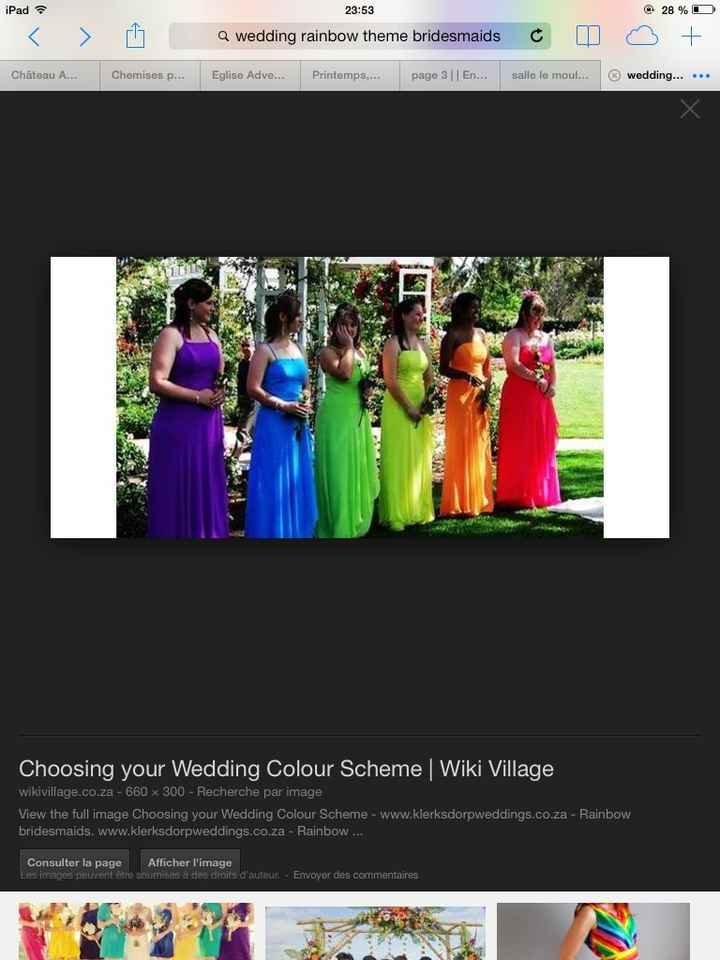
Task: Dismiss the image preview with X
Action: point(690,109)
